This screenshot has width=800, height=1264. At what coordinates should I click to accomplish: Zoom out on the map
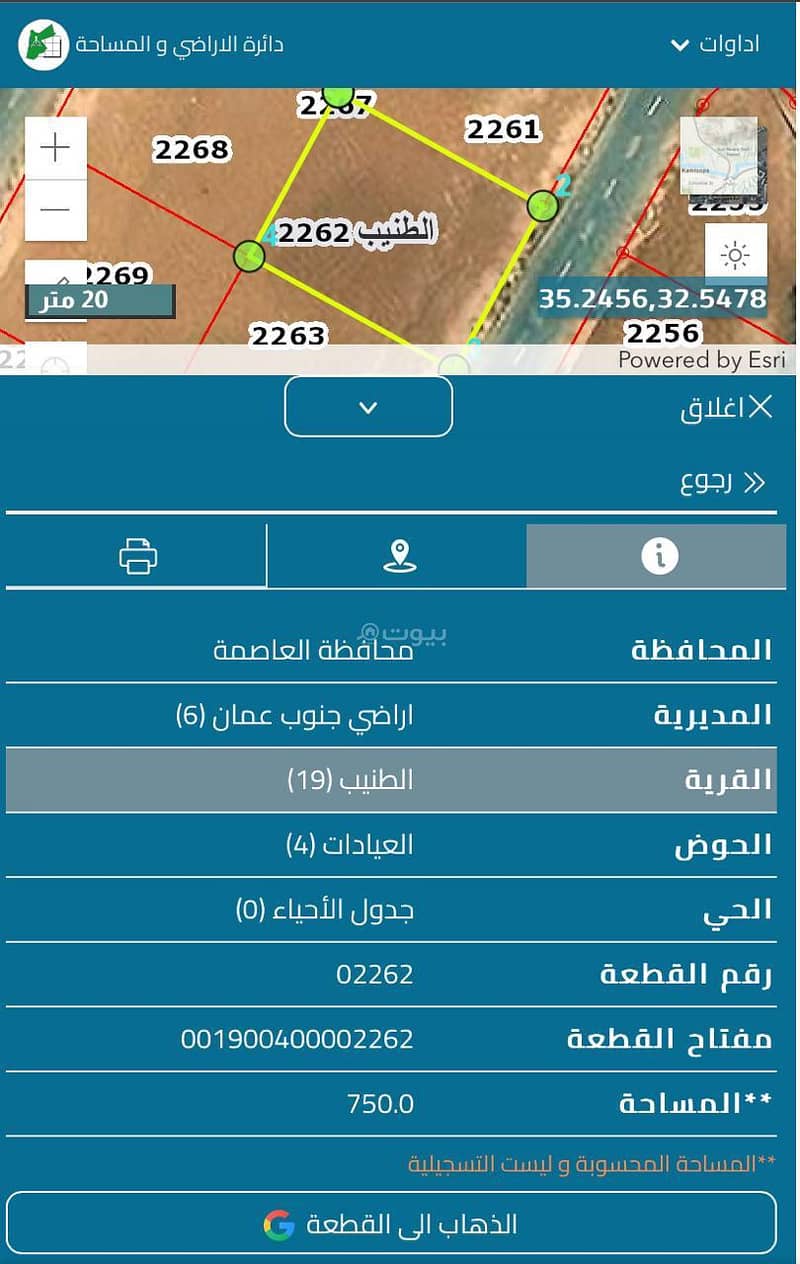[x=55, y=209]
